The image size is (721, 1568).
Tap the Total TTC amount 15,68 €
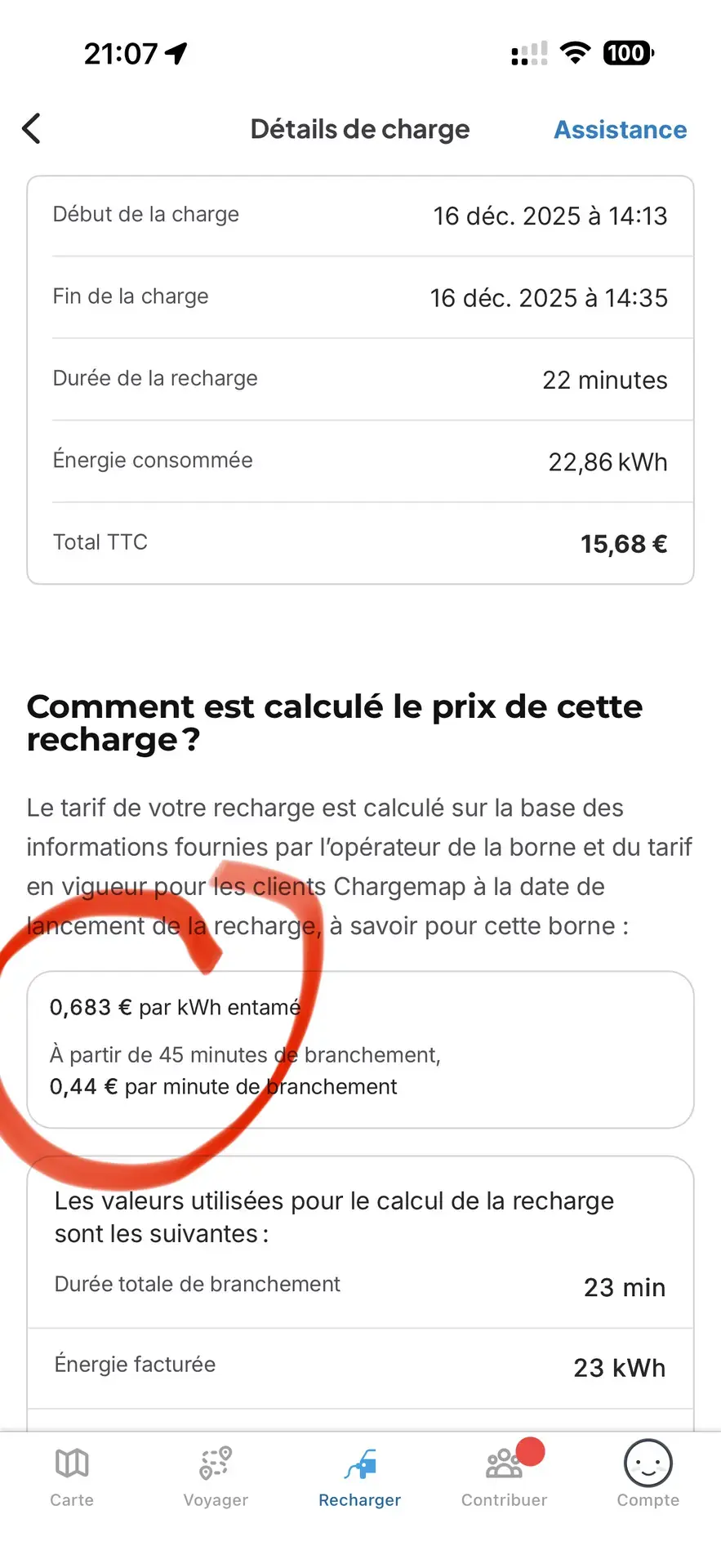[x=623, y=542]
